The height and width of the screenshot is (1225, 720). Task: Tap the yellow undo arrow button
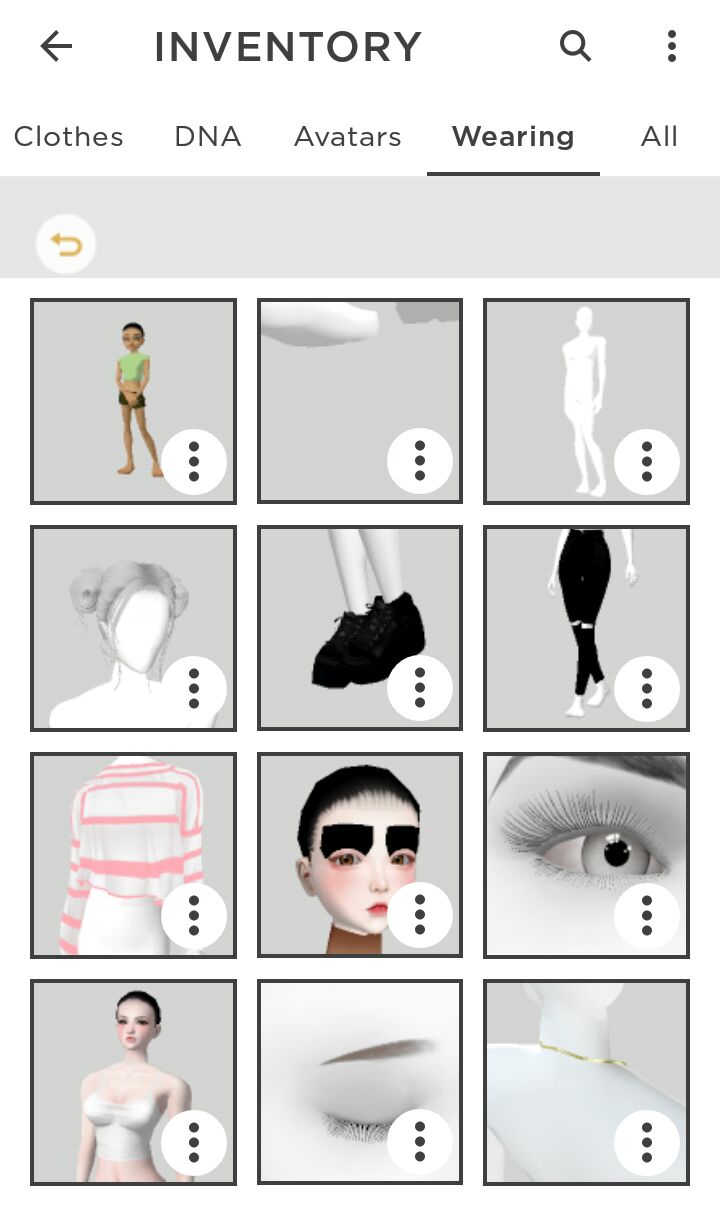tap(66, 244)
